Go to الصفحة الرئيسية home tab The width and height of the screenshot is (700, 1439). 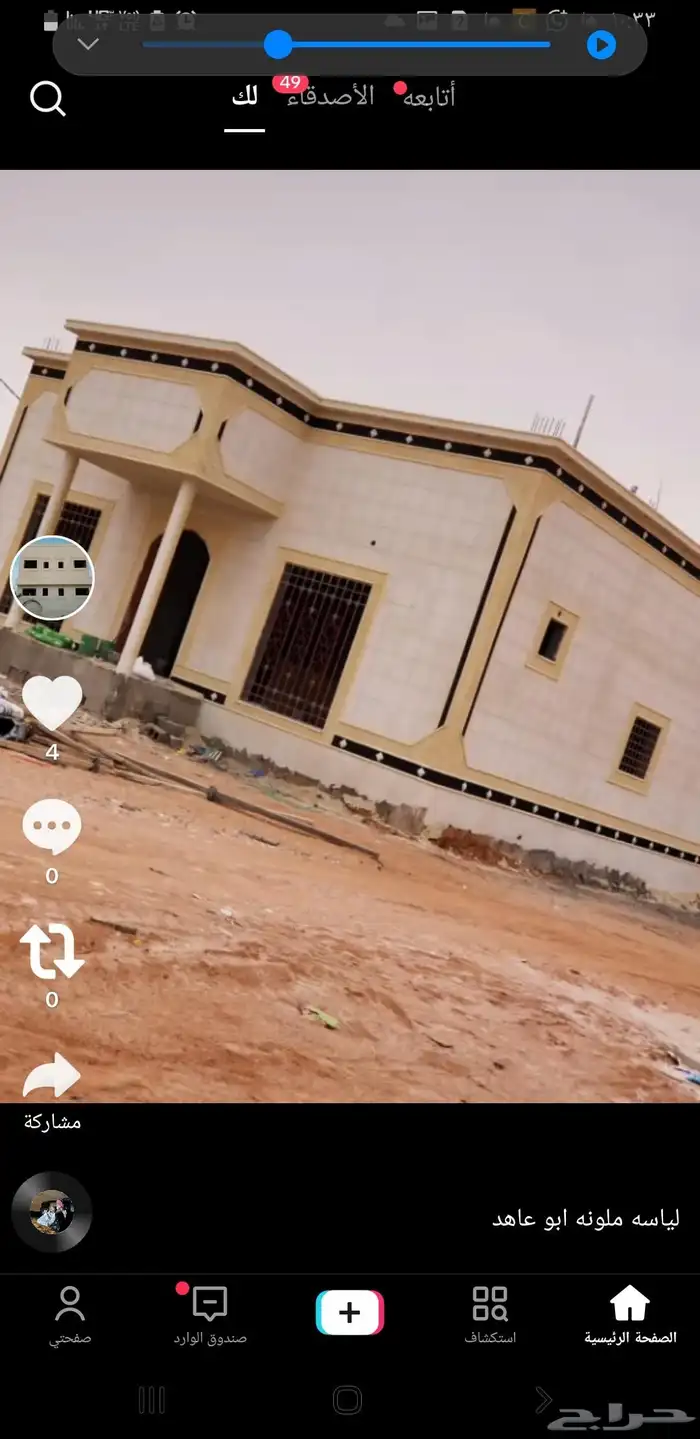click(630, 1315)
